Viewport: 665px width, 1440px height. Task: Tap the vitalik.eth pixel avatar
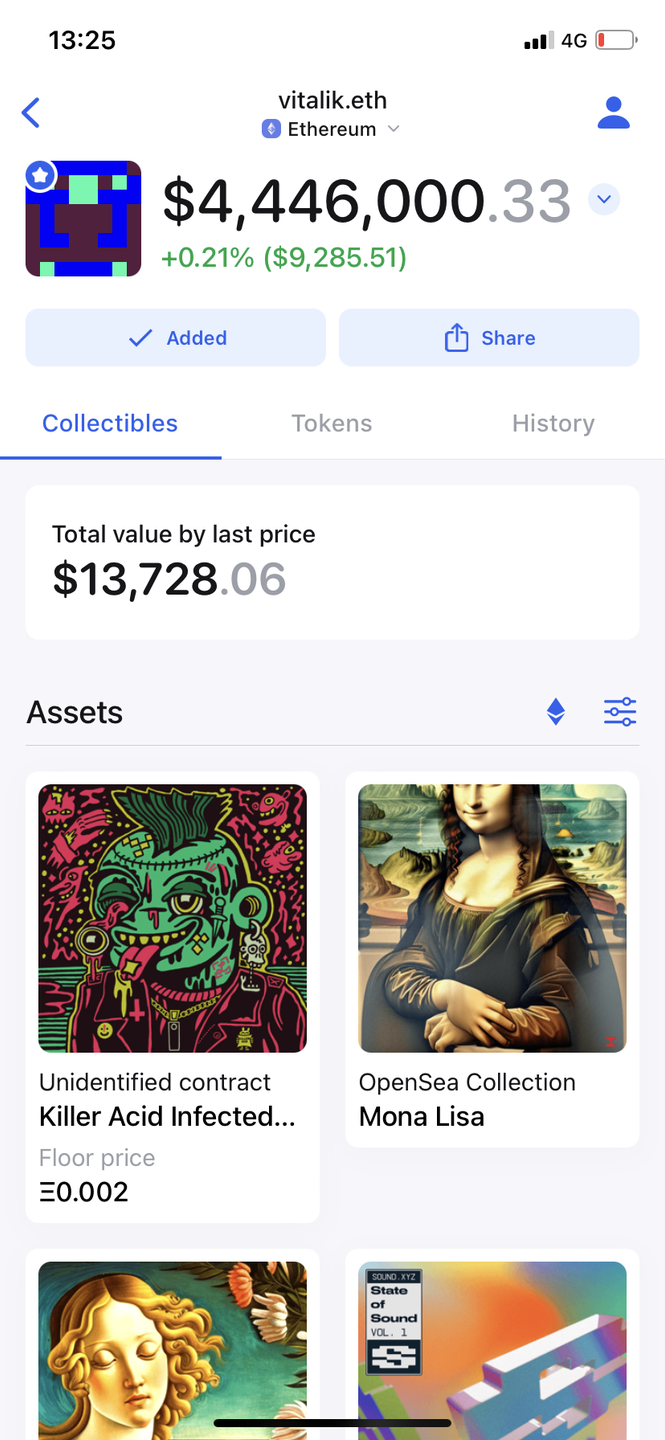coord(83,219)
